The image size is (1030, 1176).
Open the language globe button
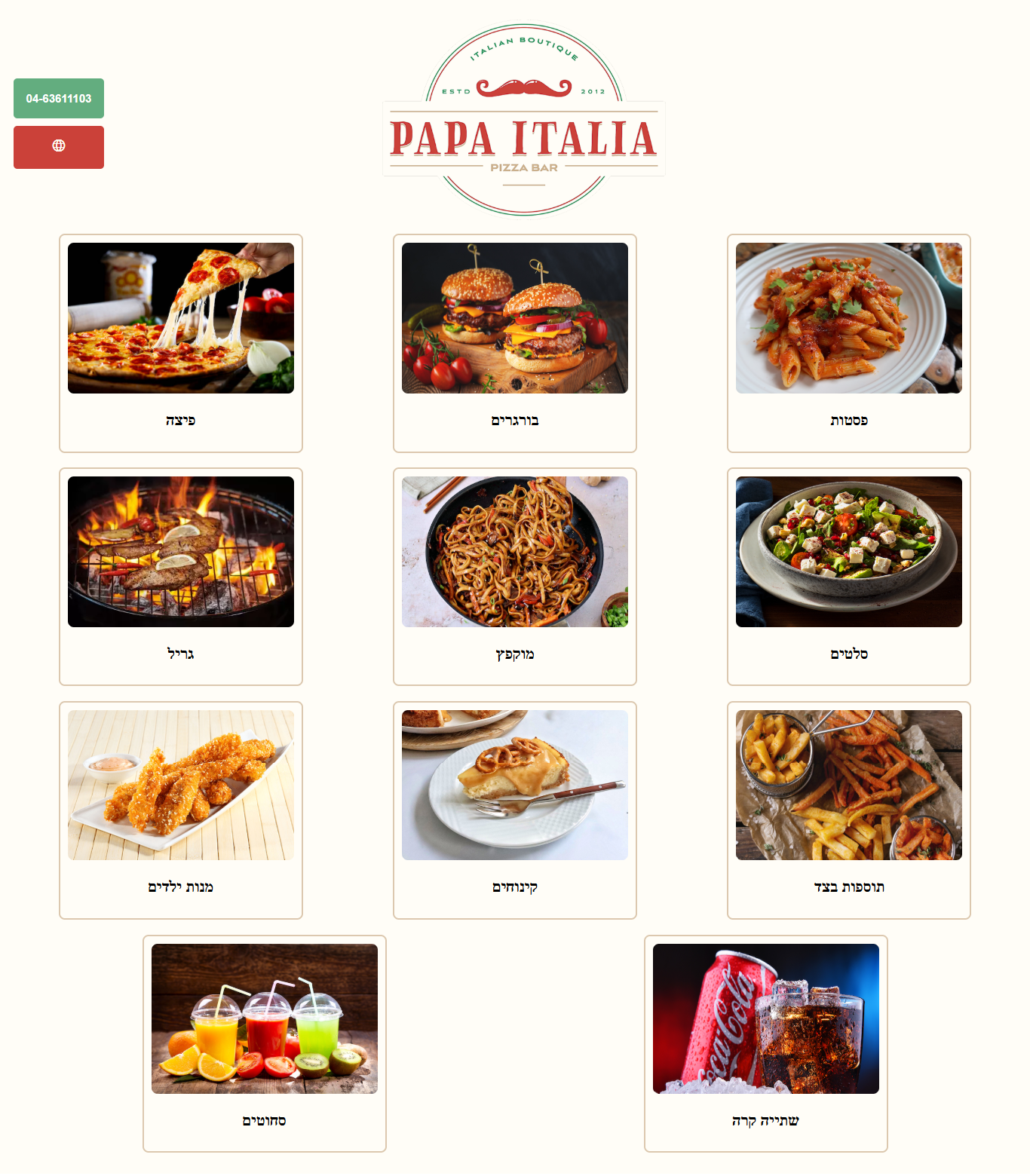(x=59, y=147)
